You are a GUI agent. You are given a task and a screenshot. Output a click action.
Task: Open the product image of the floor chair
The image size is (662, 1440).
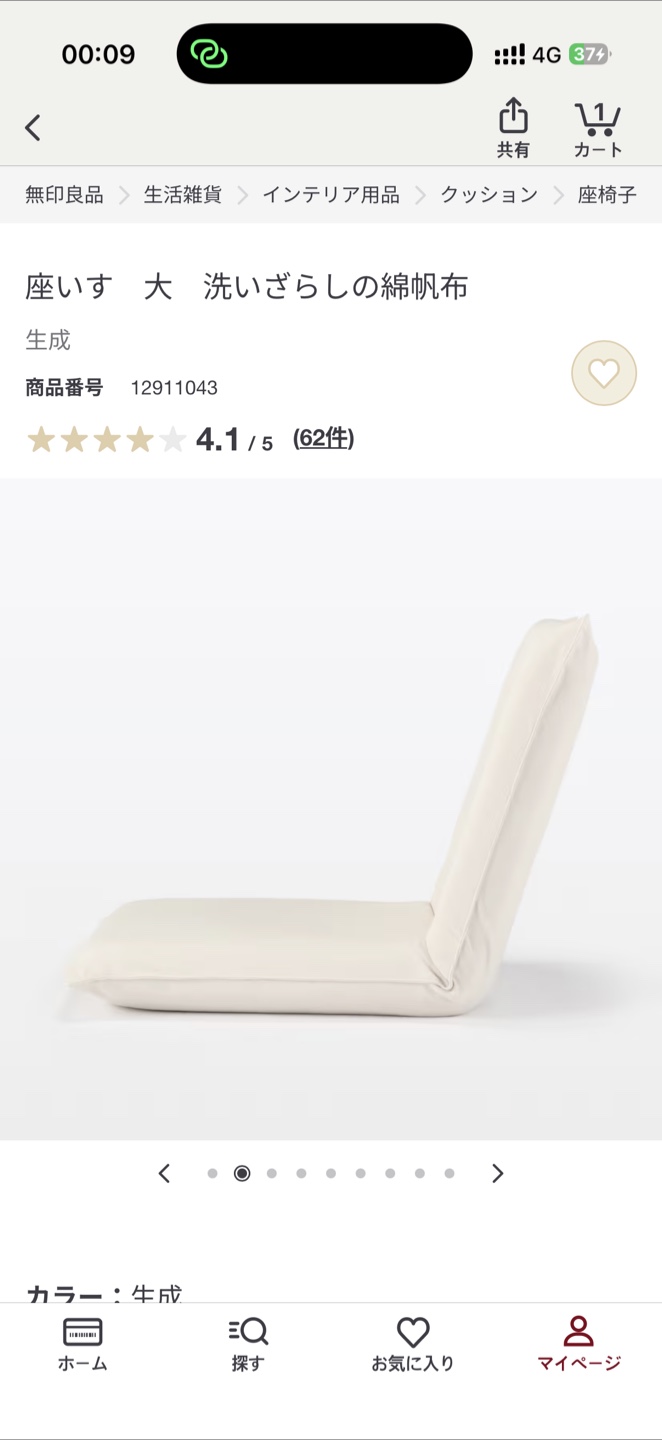pos(331,809)
